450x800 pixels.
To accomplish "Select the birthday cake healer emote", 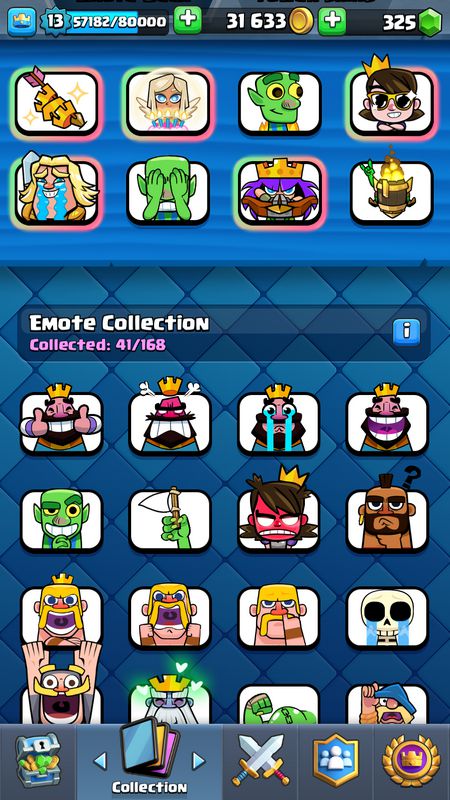I will 168,104.
